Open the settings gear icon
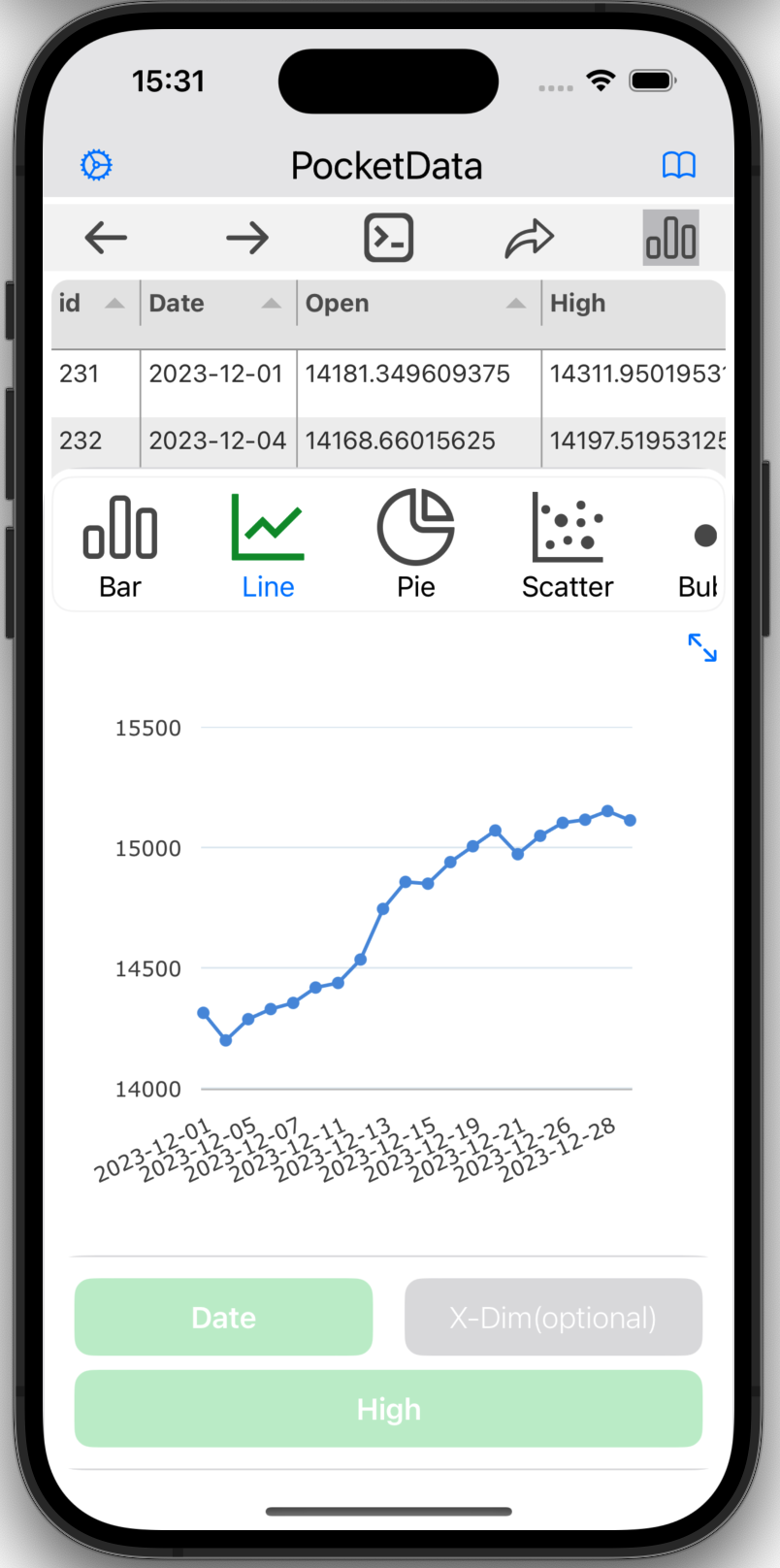780x1568 pixels. click(96, 165)
